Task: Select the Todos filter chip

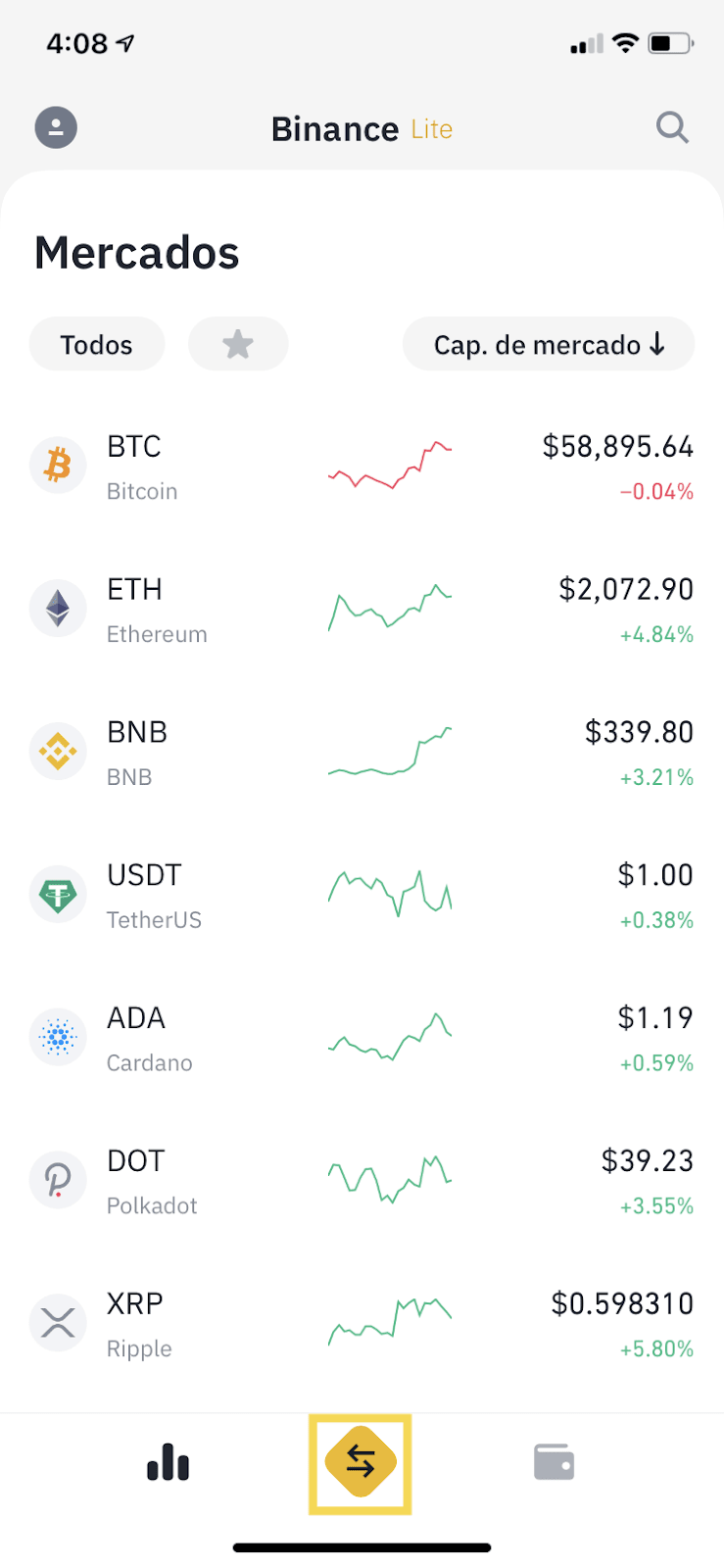Action: pyautogui.click(x=97, y=344)
